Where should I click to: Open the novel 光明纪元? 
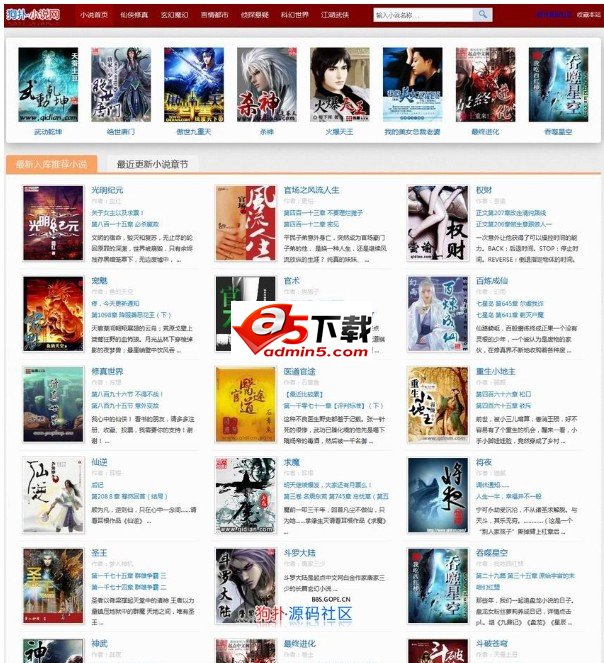(107, 190)
